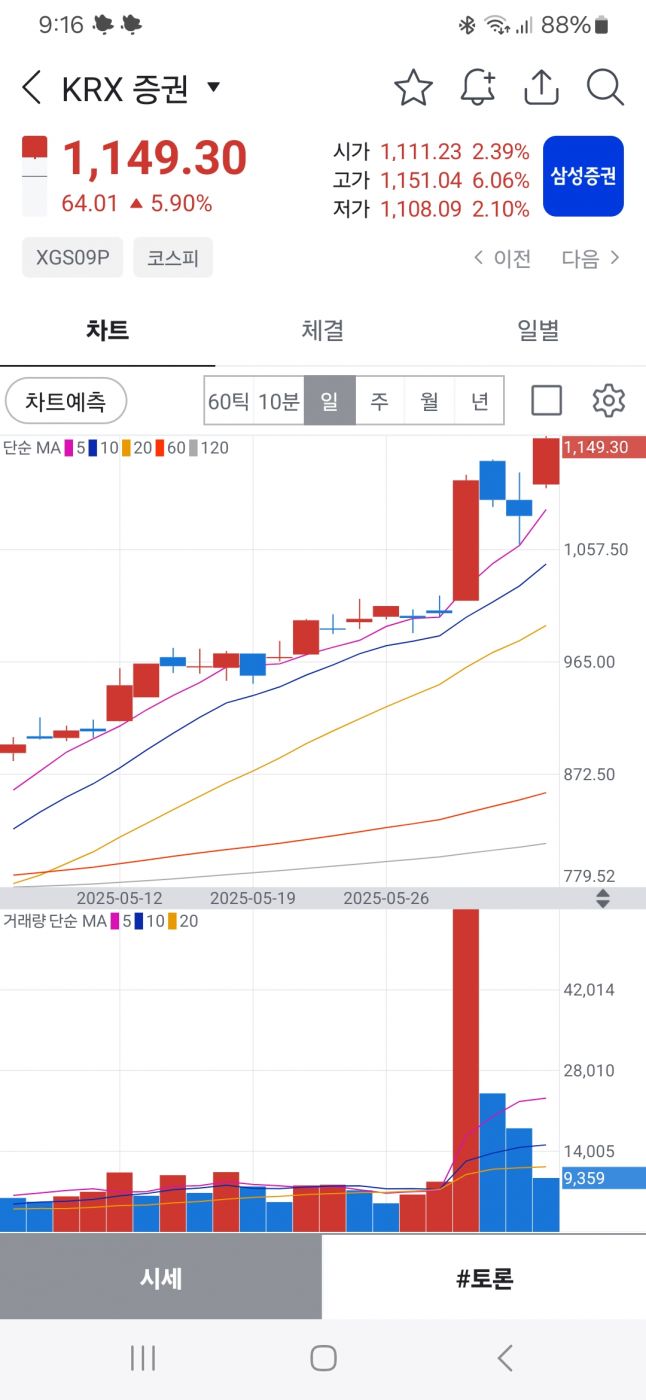
Task: Open the KRX 증권 dropdown
Action: (x=213, y=88)
